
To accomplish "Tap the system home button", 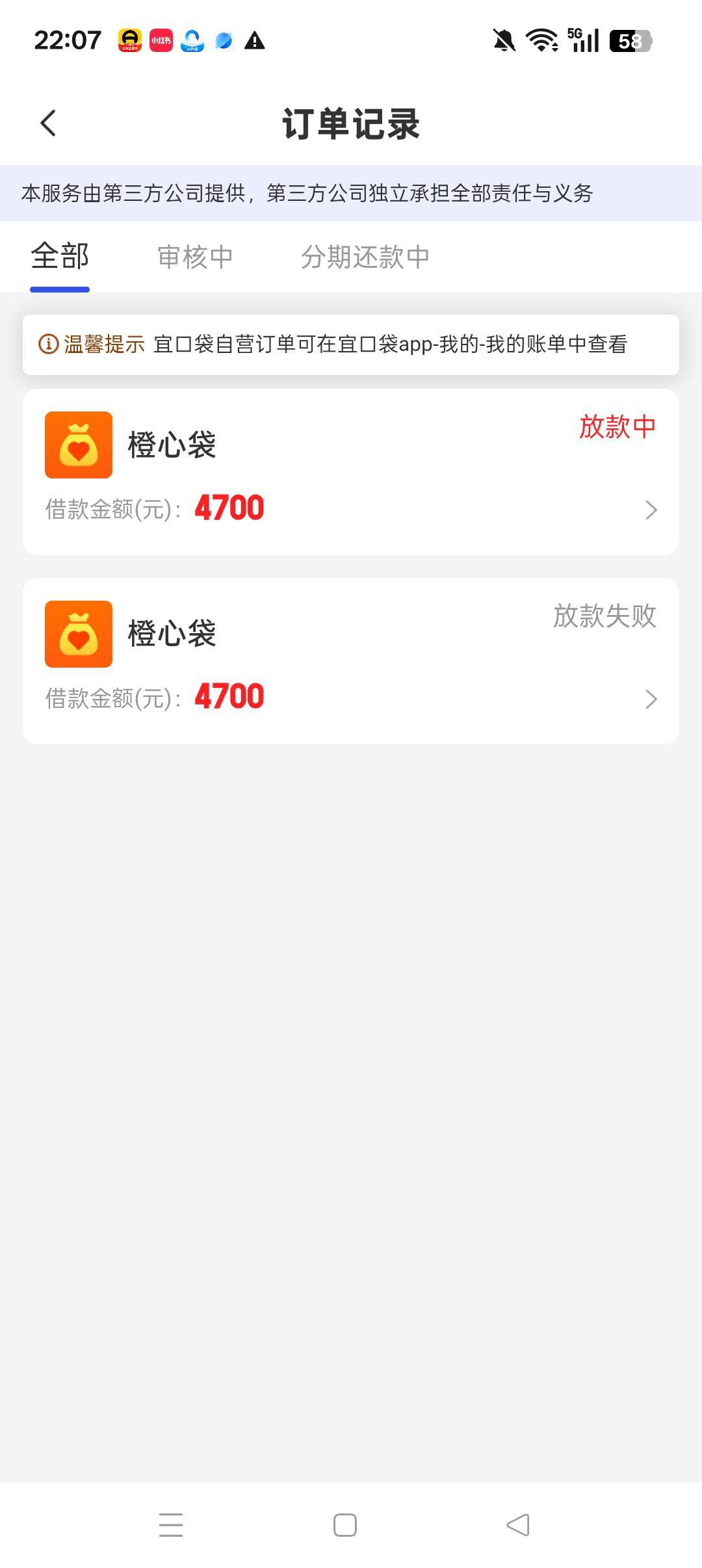I will [x=344, y=1525].
